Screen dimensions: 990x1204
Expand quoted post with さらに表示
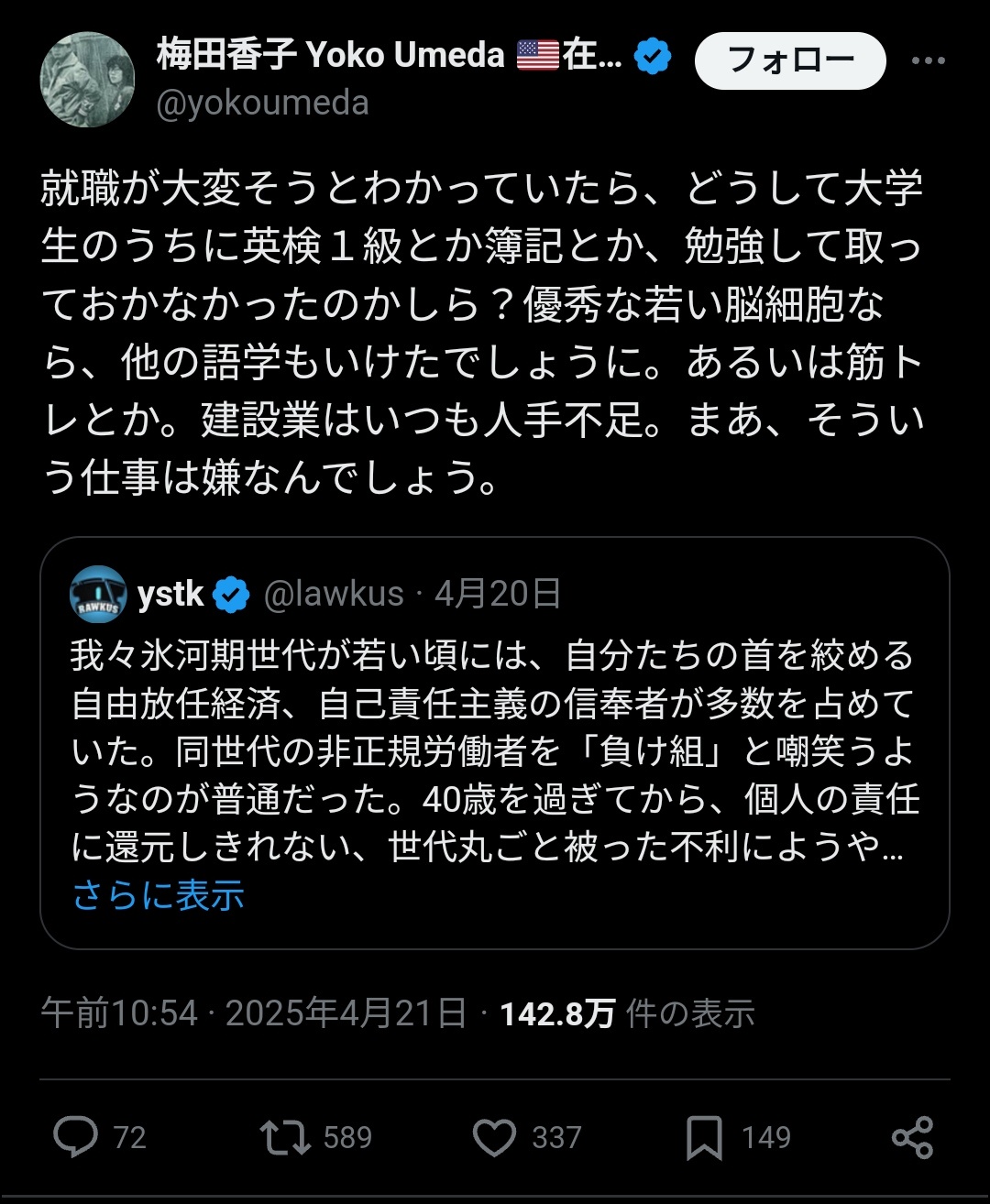pos(159,895)
